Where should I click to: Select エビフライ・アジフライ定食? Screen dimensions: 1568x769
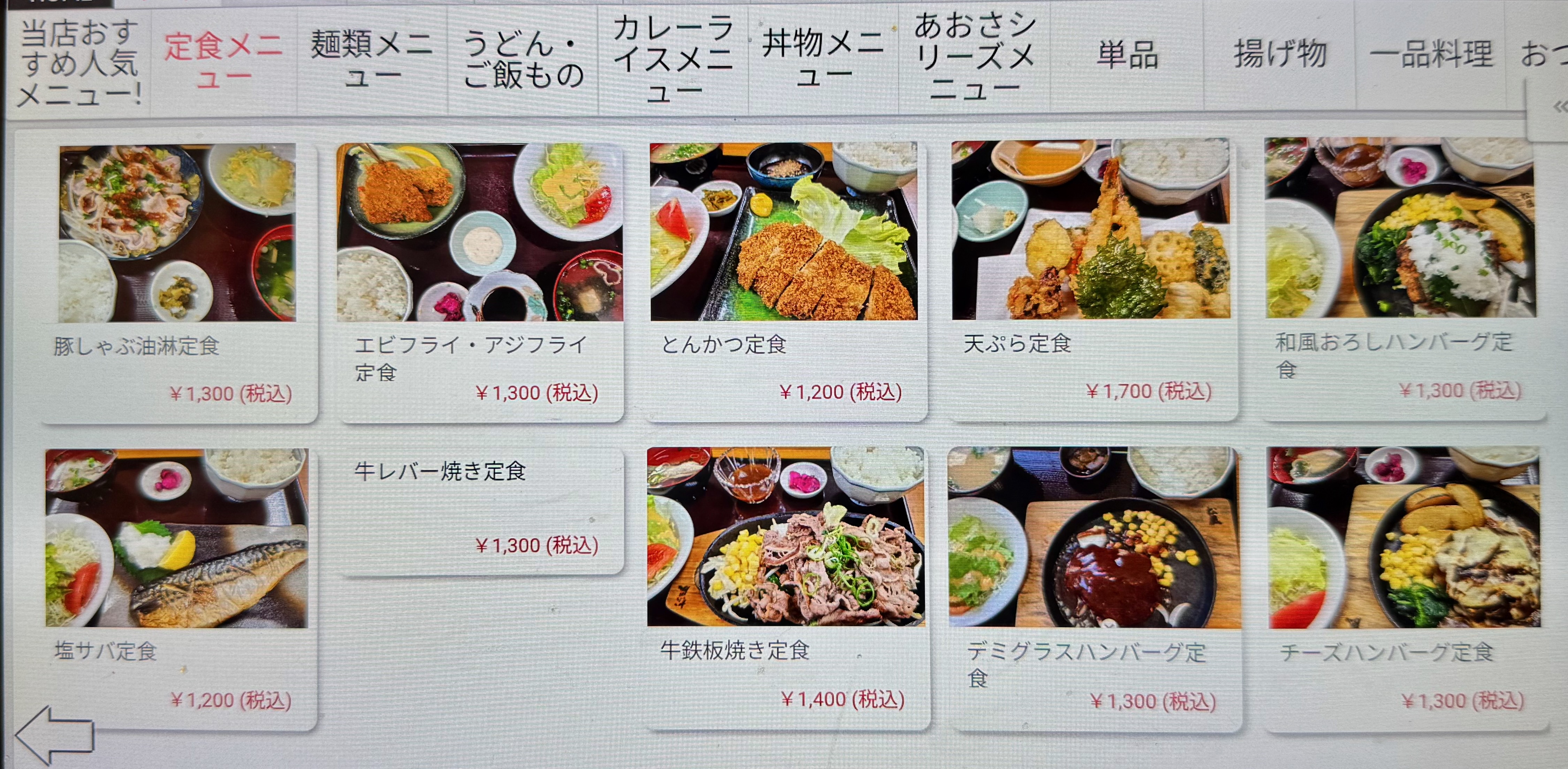480,280
